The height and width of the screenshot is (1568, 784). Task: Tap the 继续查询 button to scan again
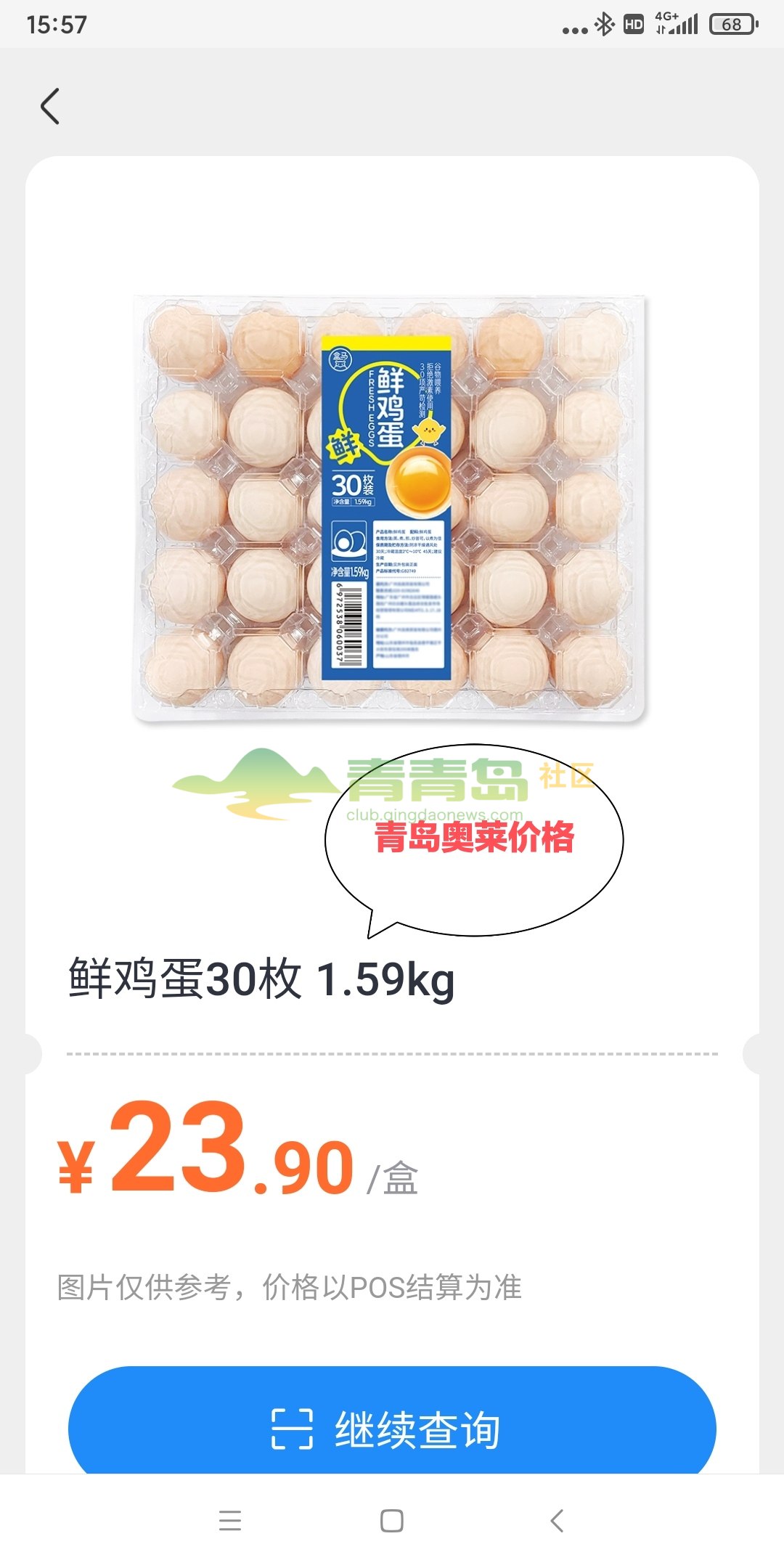392,1427
